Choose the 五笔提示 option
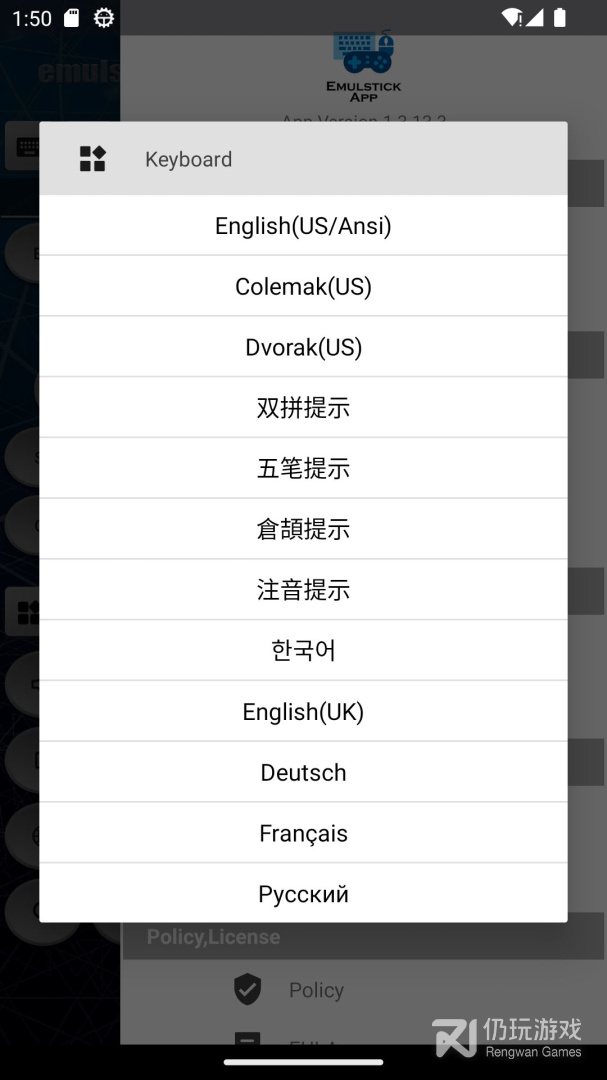 pyautogui.click(x=303, y=468)
